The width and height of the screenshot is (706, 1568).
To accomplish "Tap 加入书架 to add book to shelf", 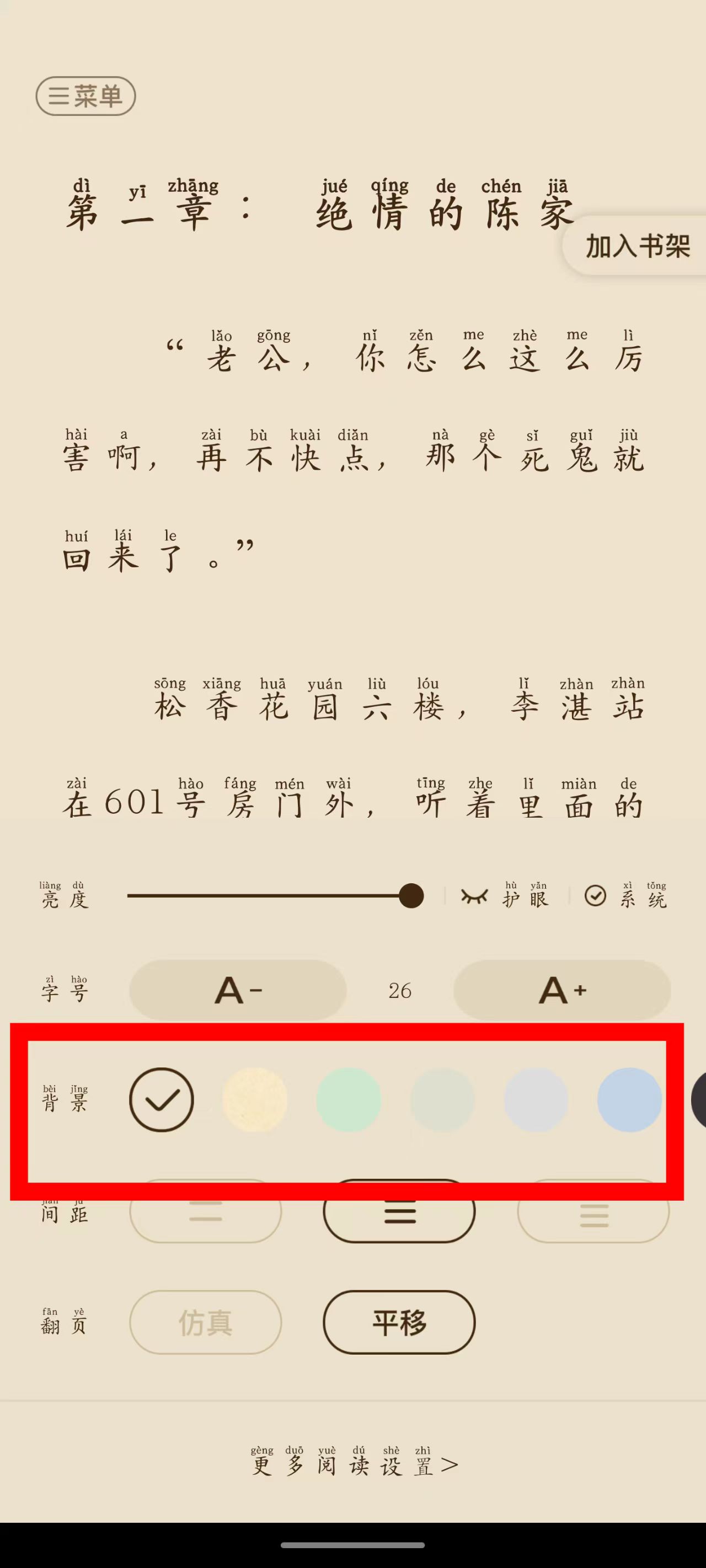I will point(637,246).
